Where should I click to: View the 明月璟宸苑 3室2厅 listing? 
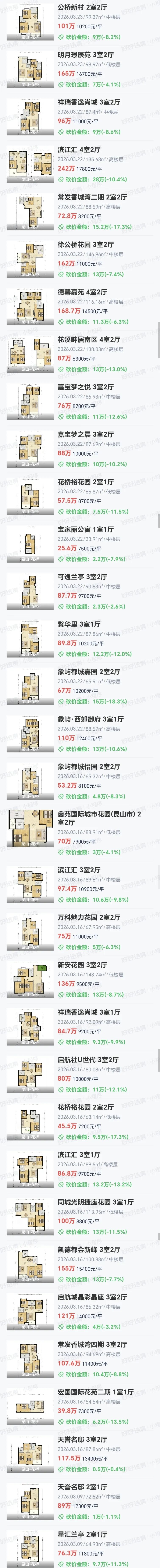[85, 55]
